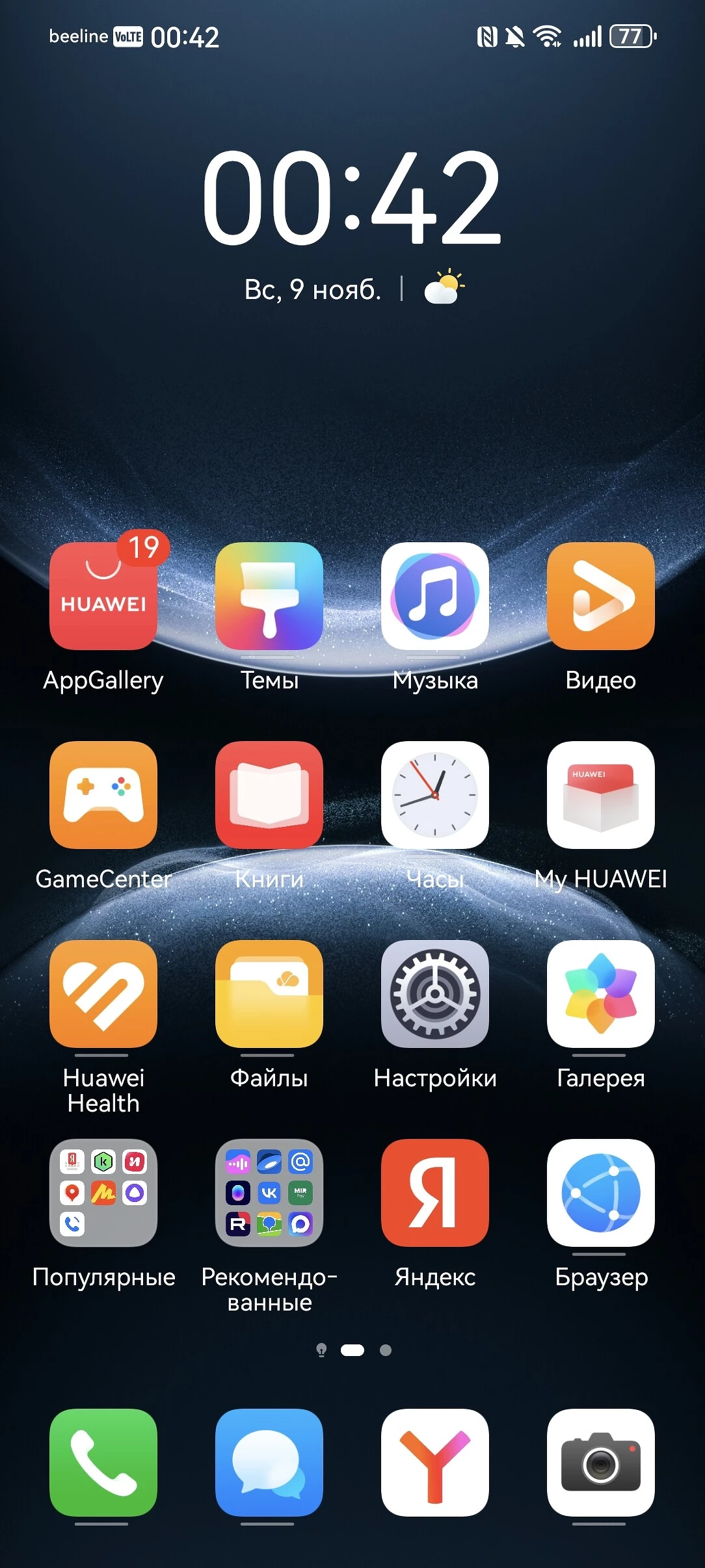Open the Файлы file manager
705x1568 pixels.
tap(269, 994)
